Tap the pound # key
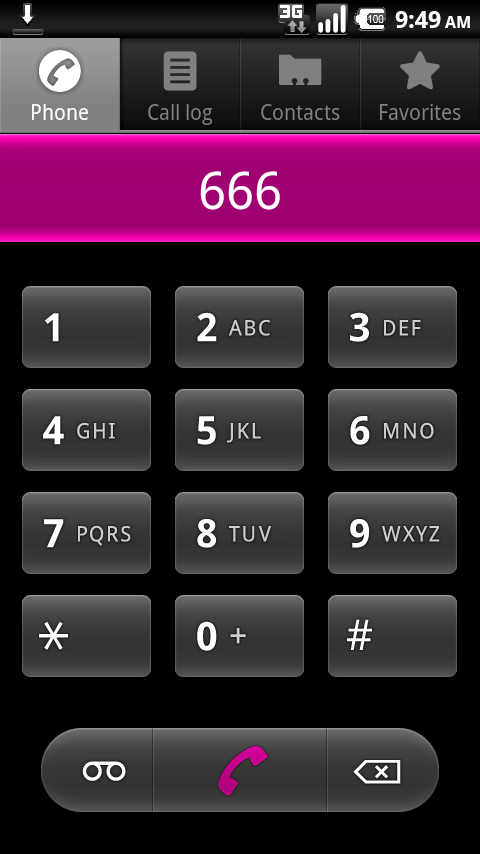 click(x=392, y=636)
